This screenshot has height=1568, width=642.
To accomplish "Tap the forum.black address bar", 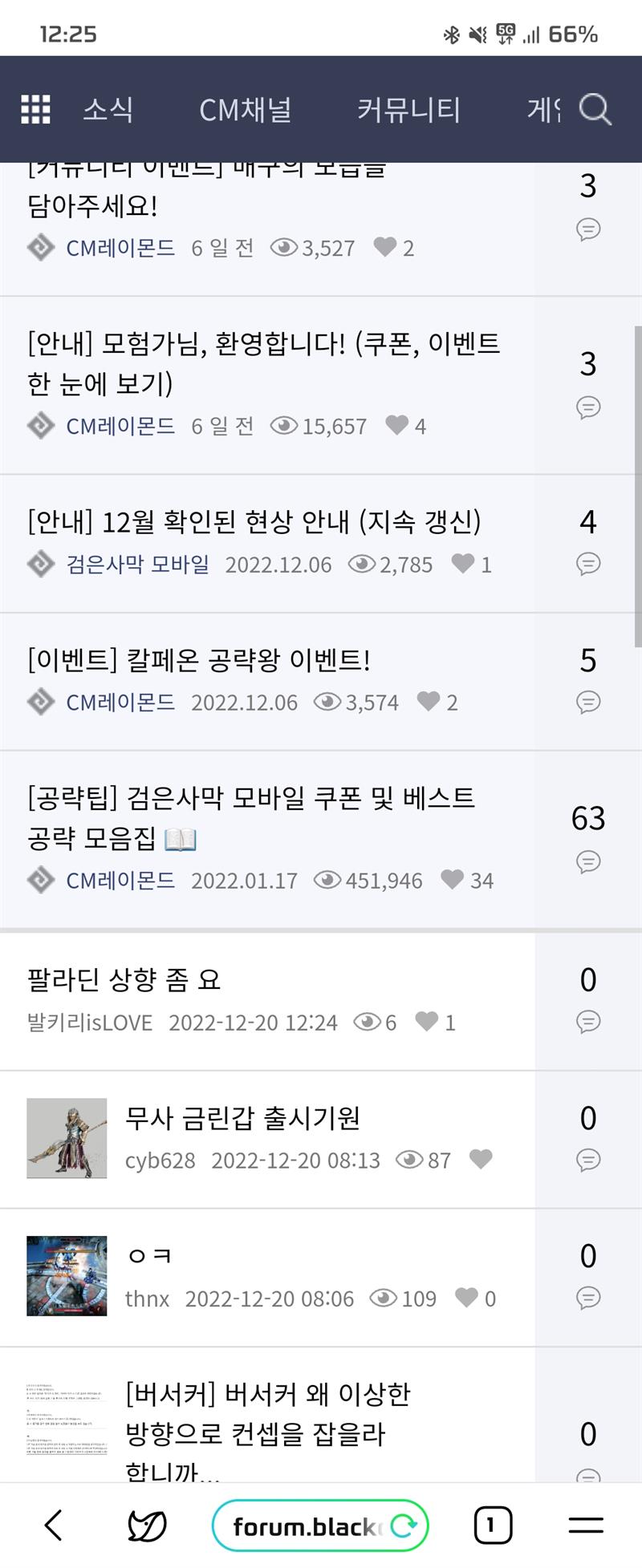I will click(305, 1525).
